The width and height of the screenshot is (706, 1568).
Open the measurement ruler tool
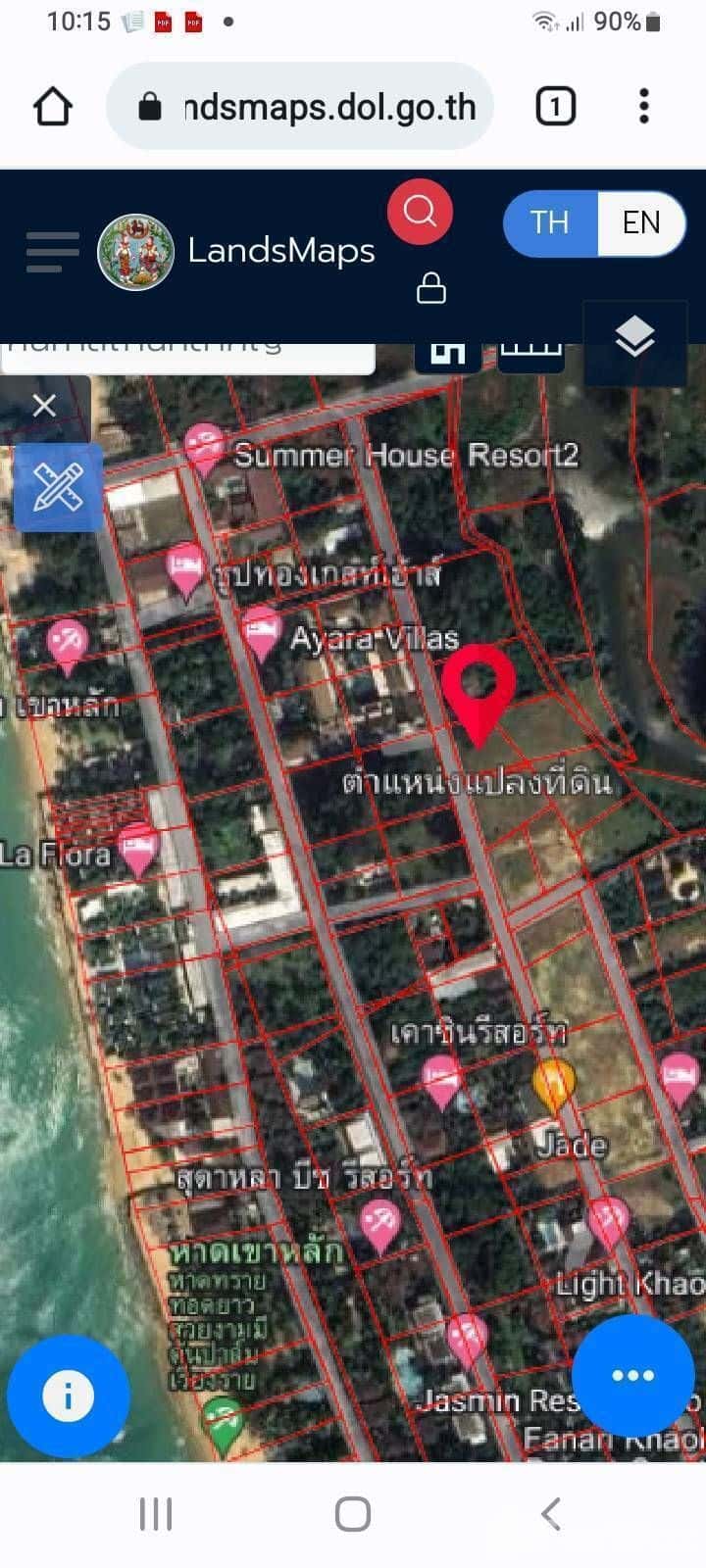click(58, 487)
